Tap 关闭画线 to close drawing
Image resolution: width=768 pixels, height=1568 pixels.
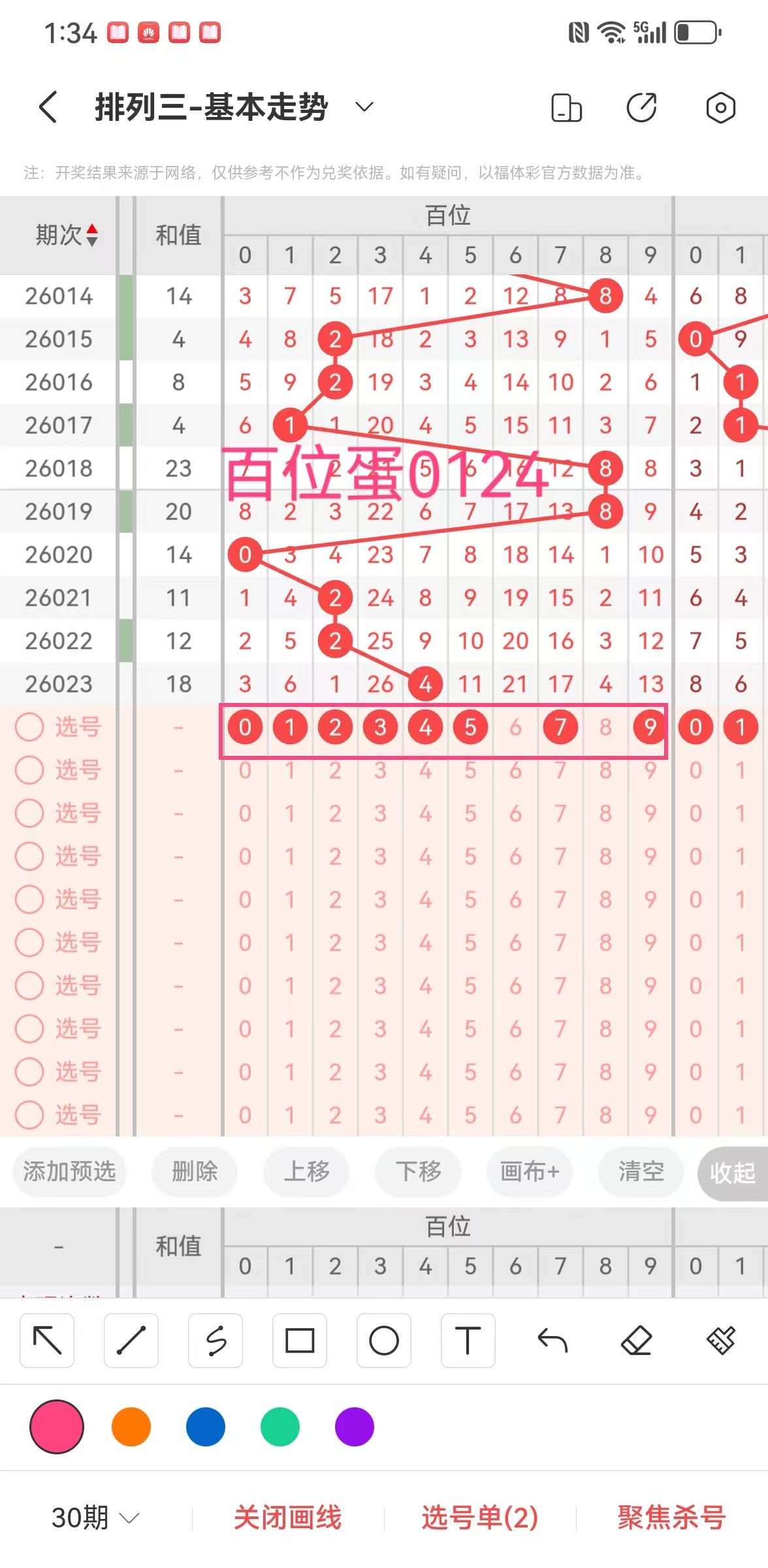pos(287,1517)
